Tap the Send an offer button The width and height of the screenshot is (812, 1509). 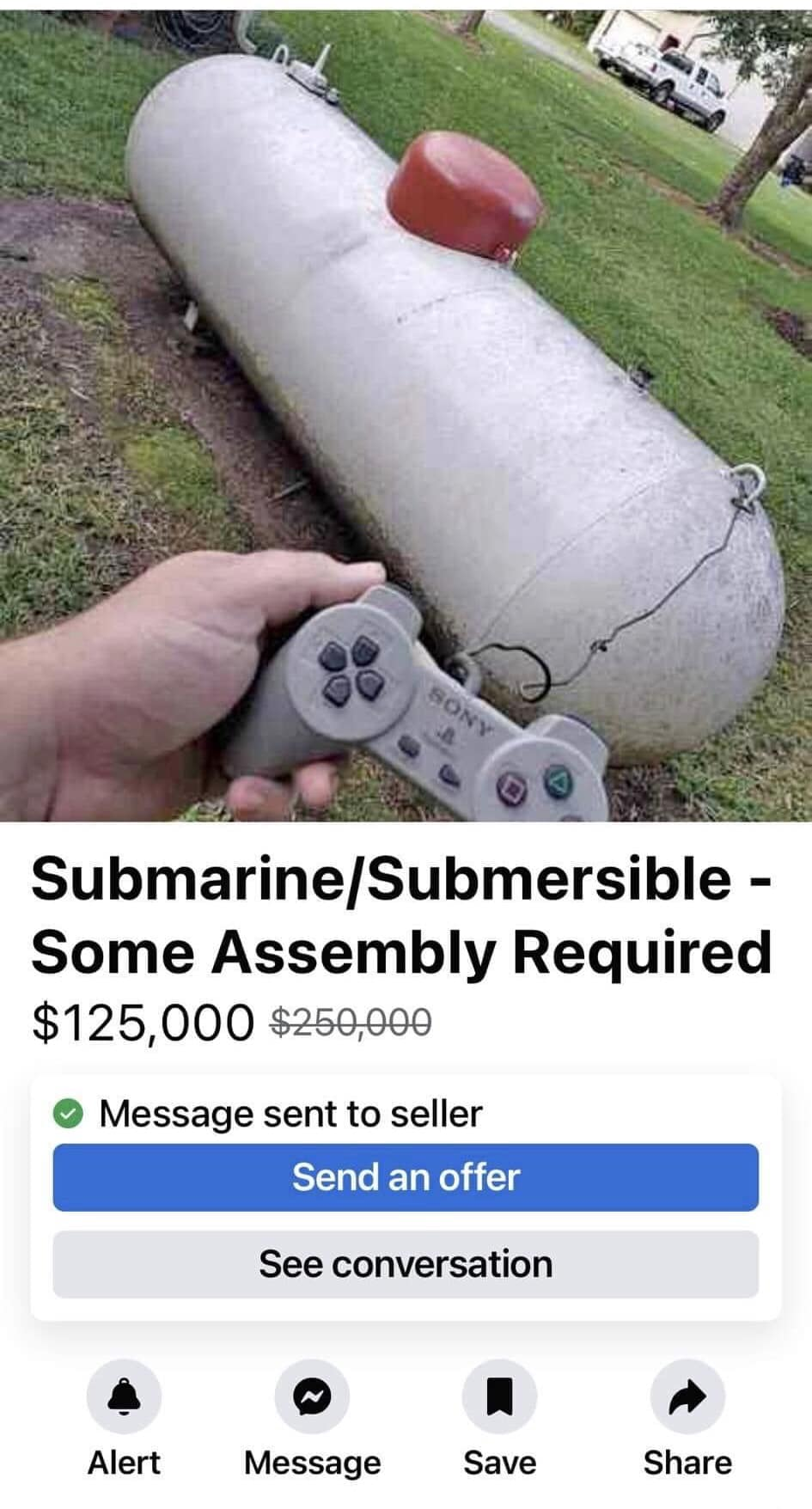[406, 1176]
